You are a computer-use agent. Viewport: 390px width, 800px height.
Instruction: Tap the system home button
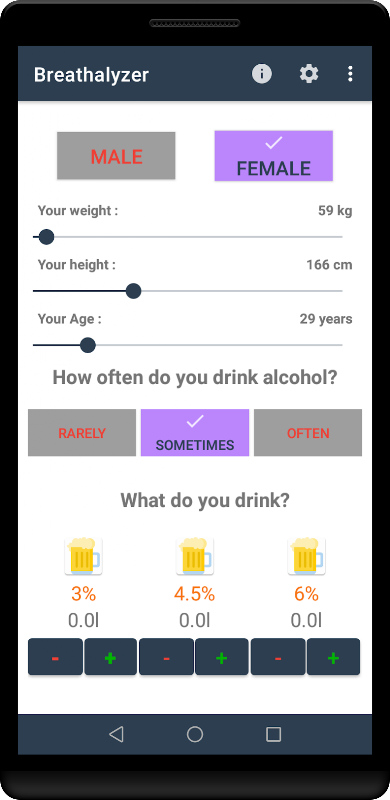click(x=195, y=734)
